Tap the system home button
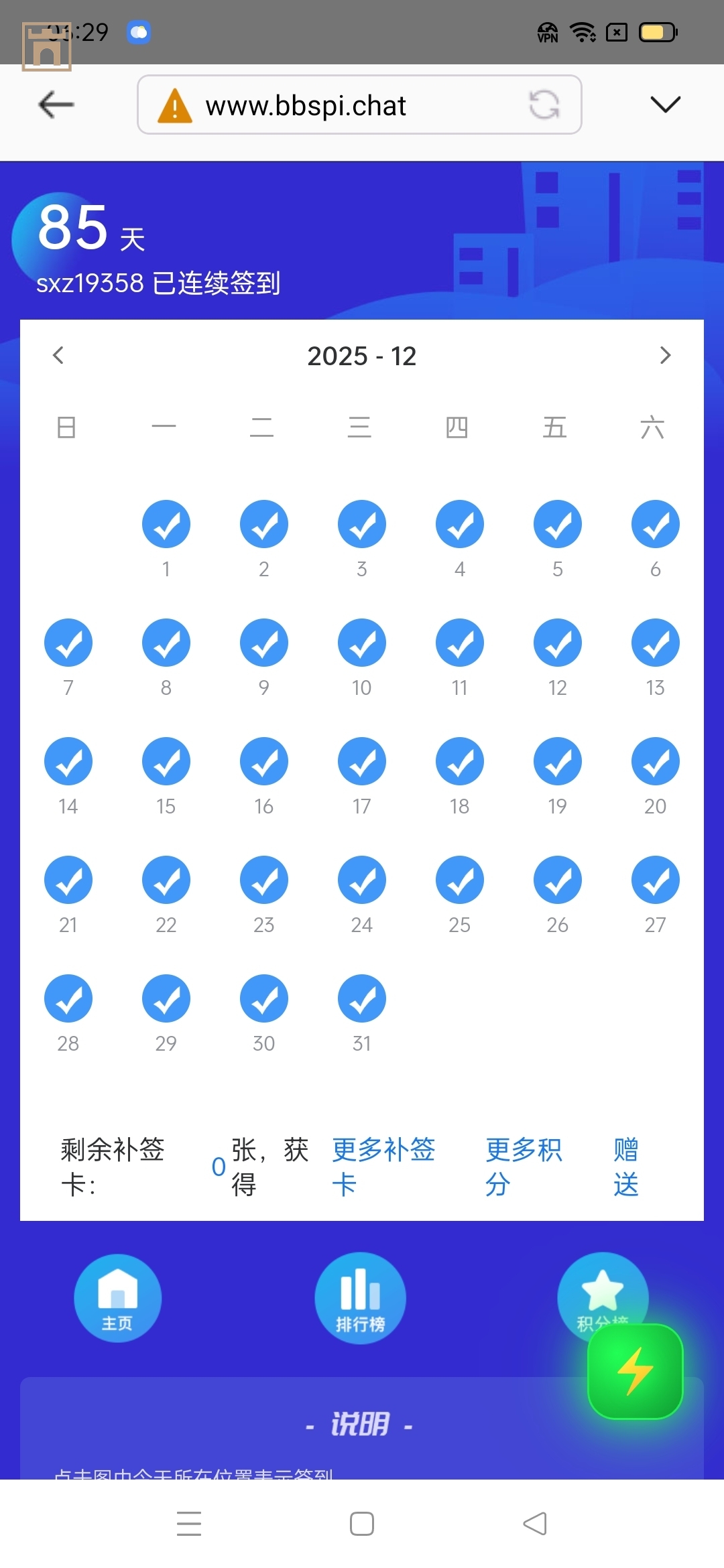This screenshot has height=1568, width=724. point(362,1523)
